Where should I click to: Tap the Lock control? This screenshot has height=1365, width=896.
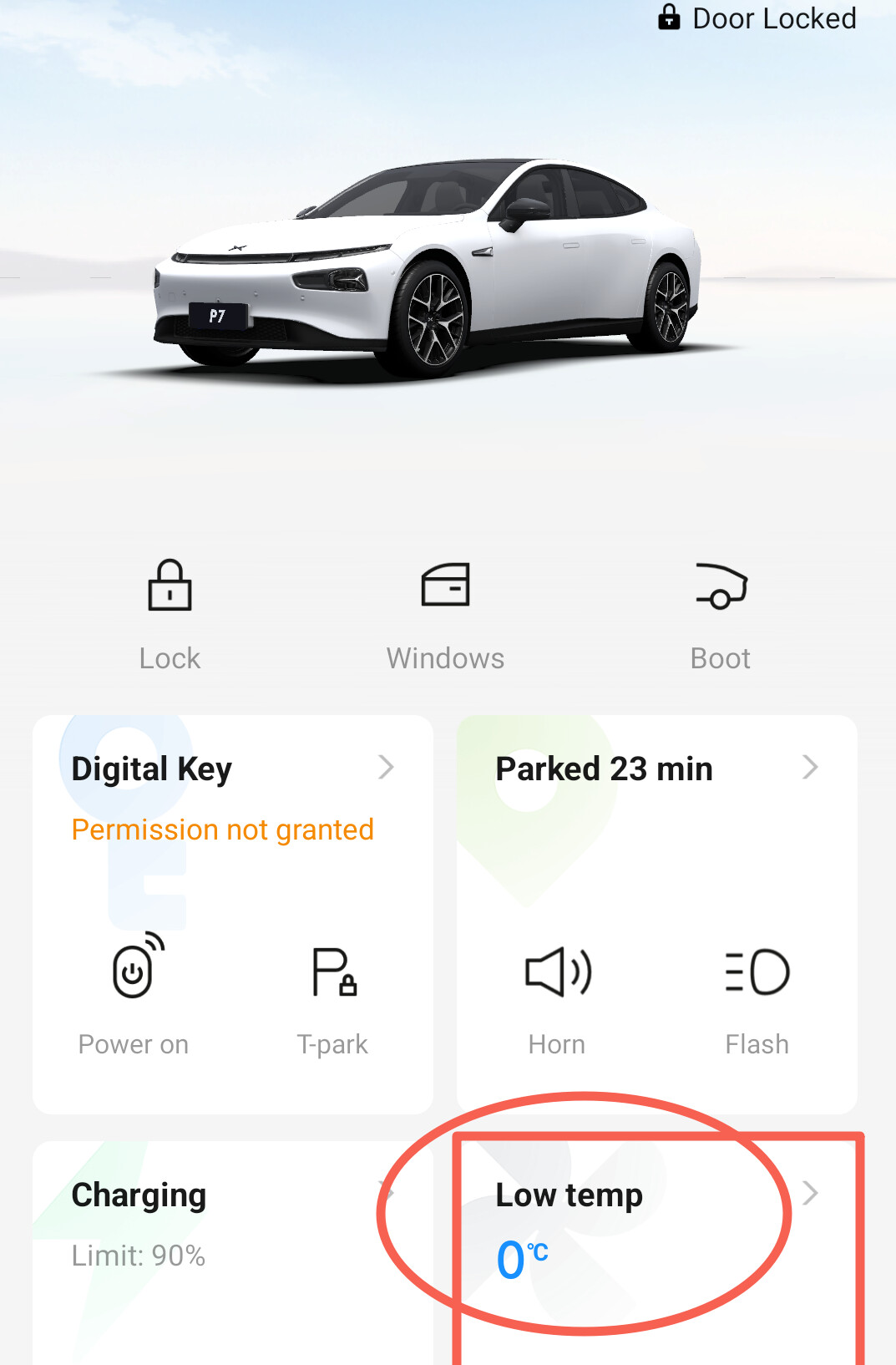pyautogui.click(x=170, y=612)
